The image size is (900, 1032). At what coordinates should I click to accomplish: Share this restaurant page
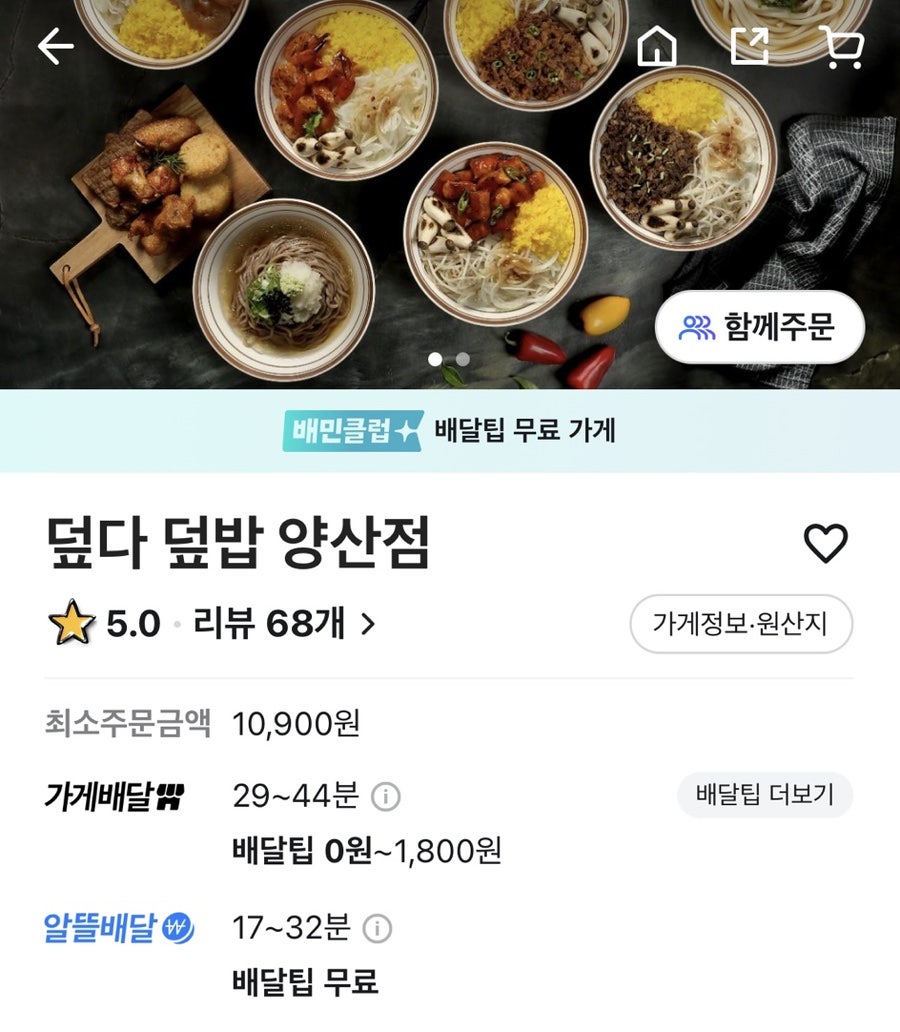click(749, 46)
